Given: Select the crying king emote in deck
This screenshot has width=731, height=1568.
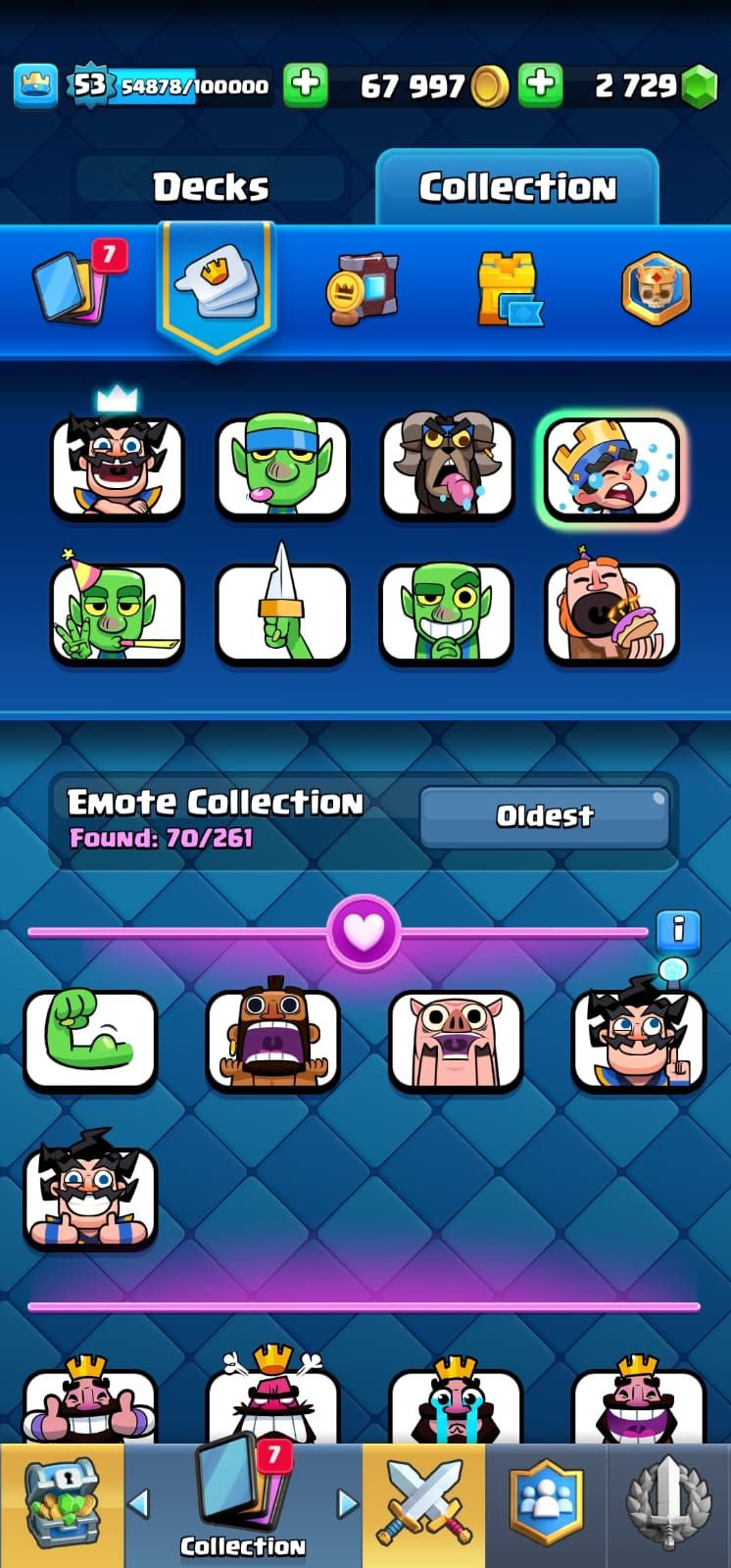Looking at the screenshot, I should point(611,468).
